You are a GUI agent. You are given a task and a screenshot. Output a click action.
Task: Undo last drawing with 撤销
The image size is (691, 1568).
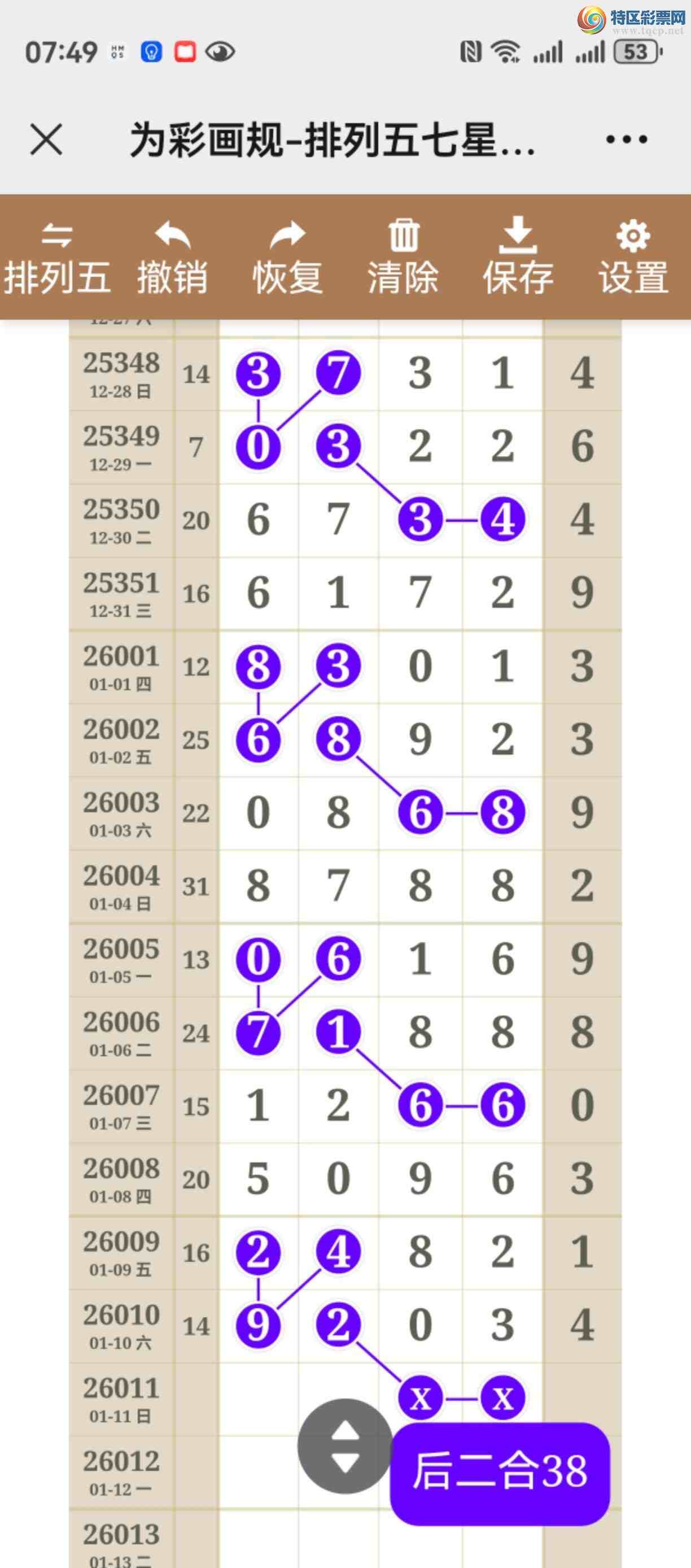(173, 258)
